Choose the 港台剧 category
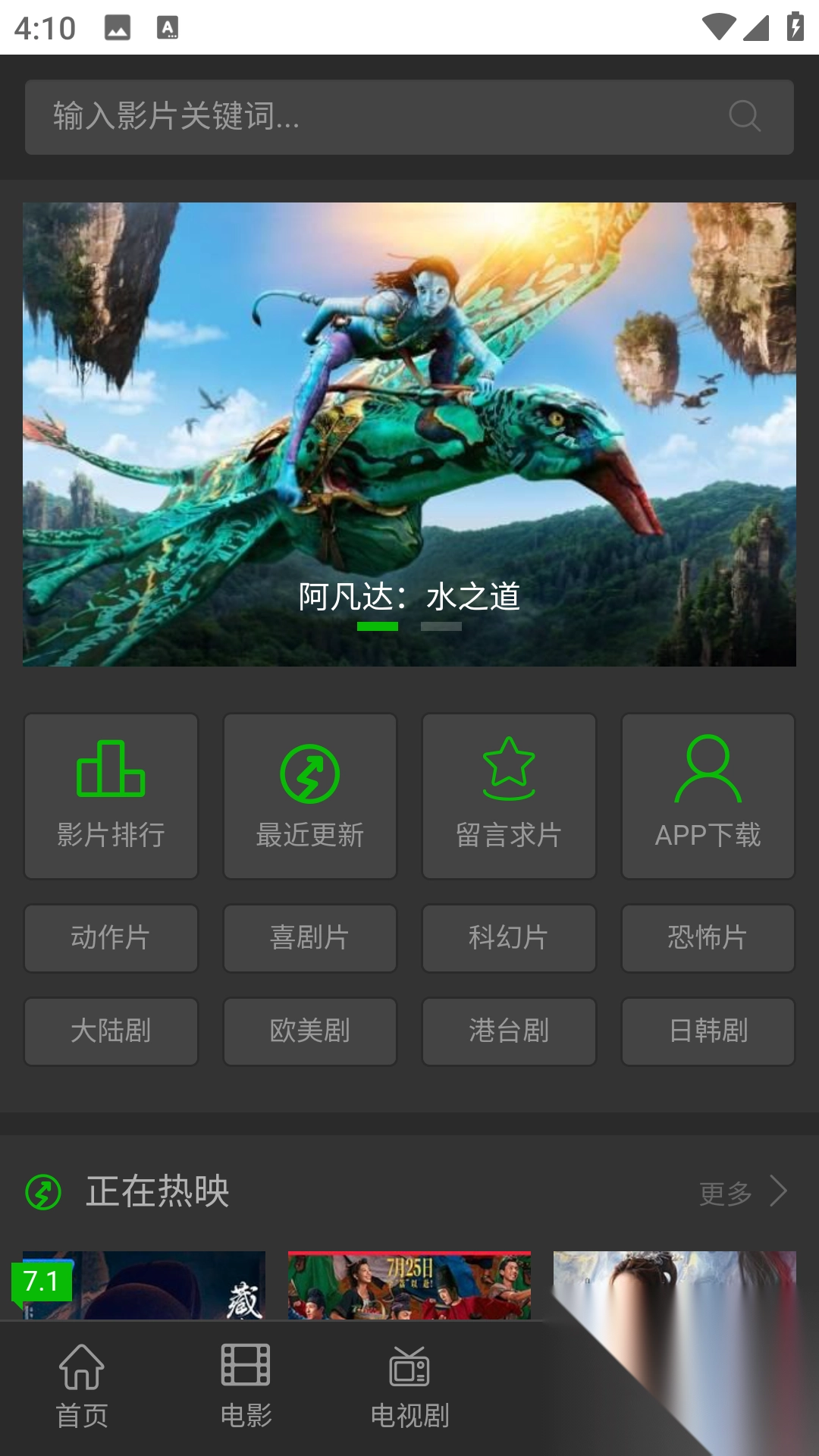Screen dimensions: 819x1456 point(509,1031)
